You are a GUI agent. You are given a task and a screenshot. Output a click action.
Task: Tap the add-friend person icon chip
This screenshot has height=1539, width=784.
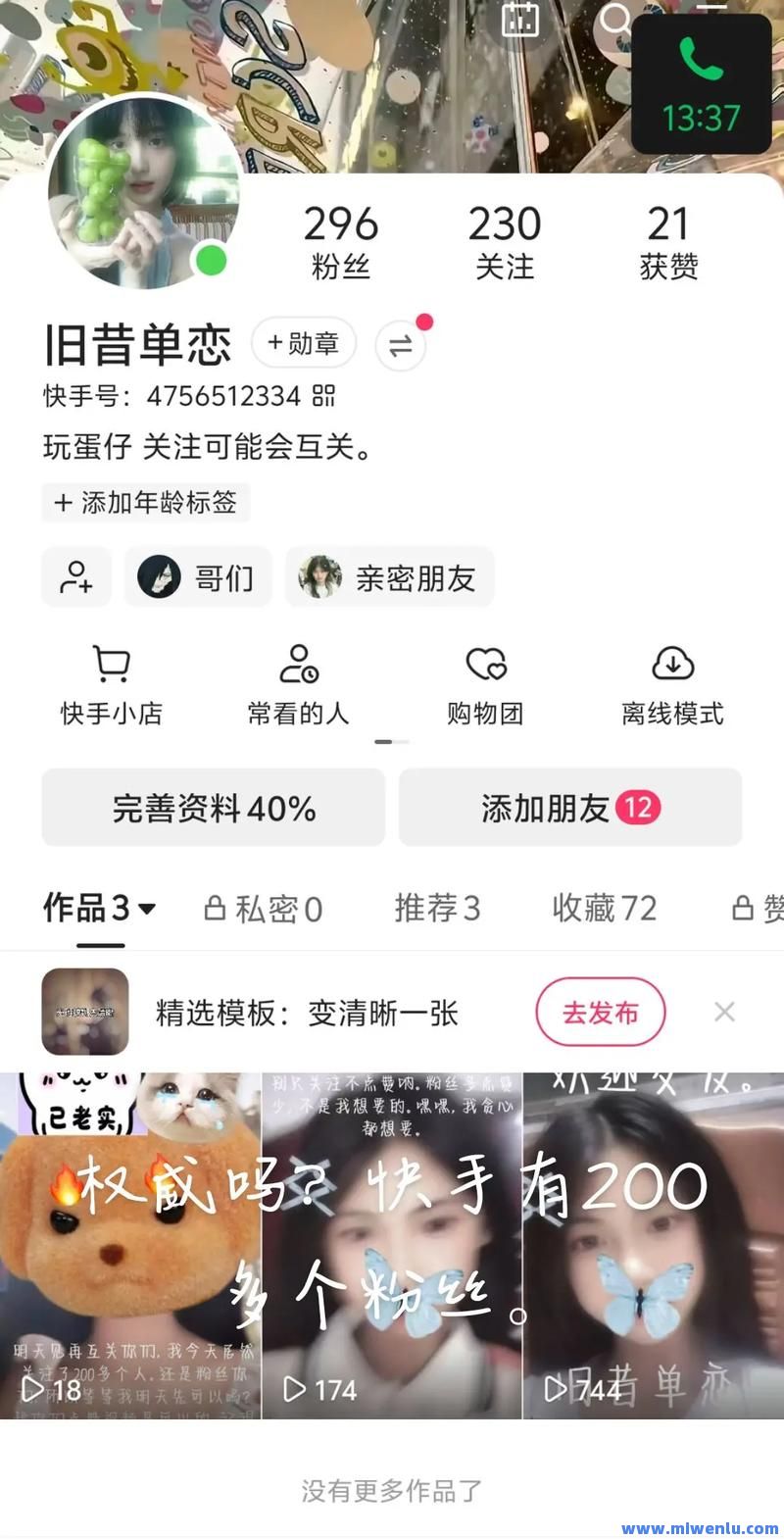[76, 576]
